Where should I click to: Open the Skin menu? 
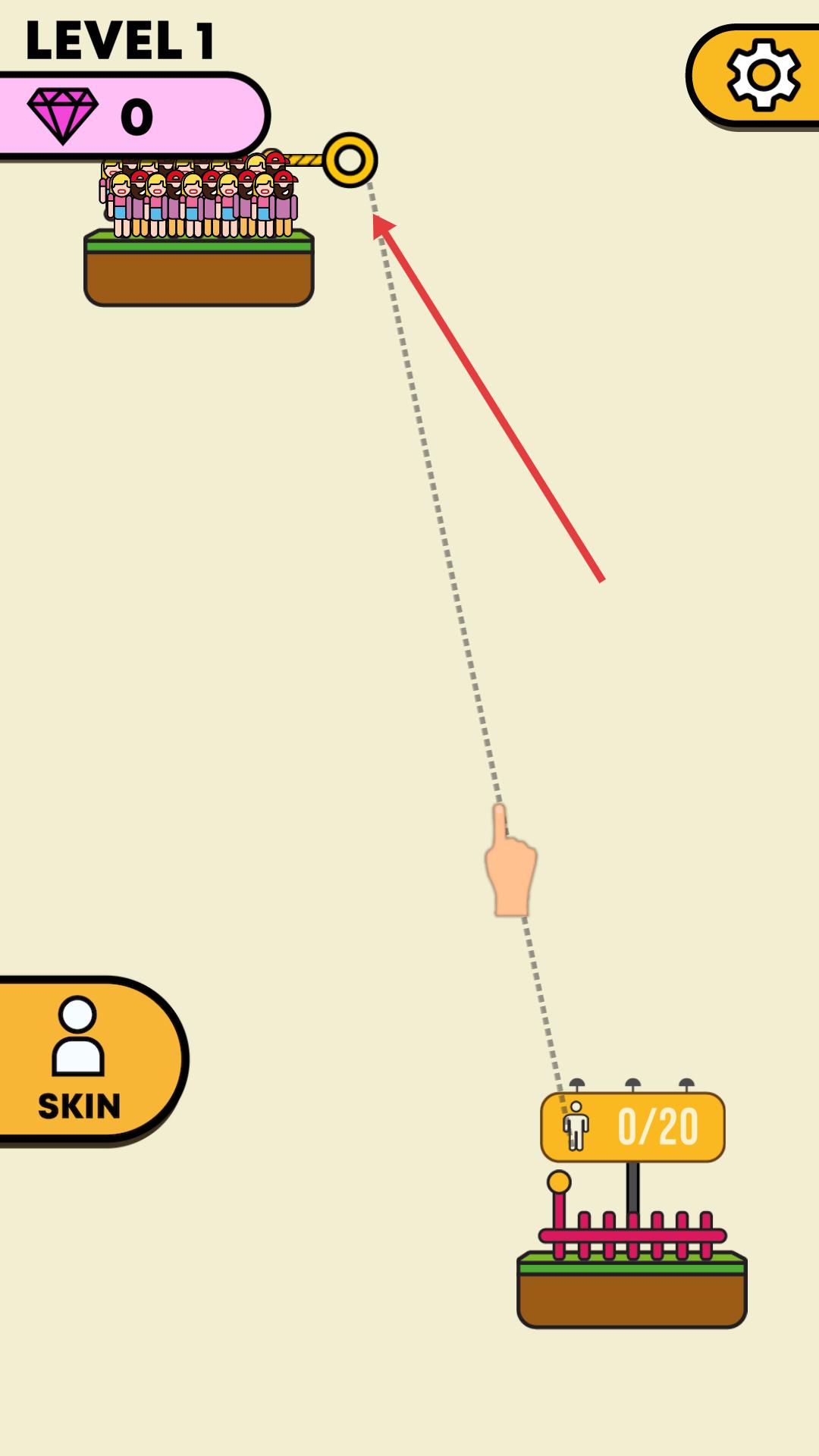(x=80, y=1059)
